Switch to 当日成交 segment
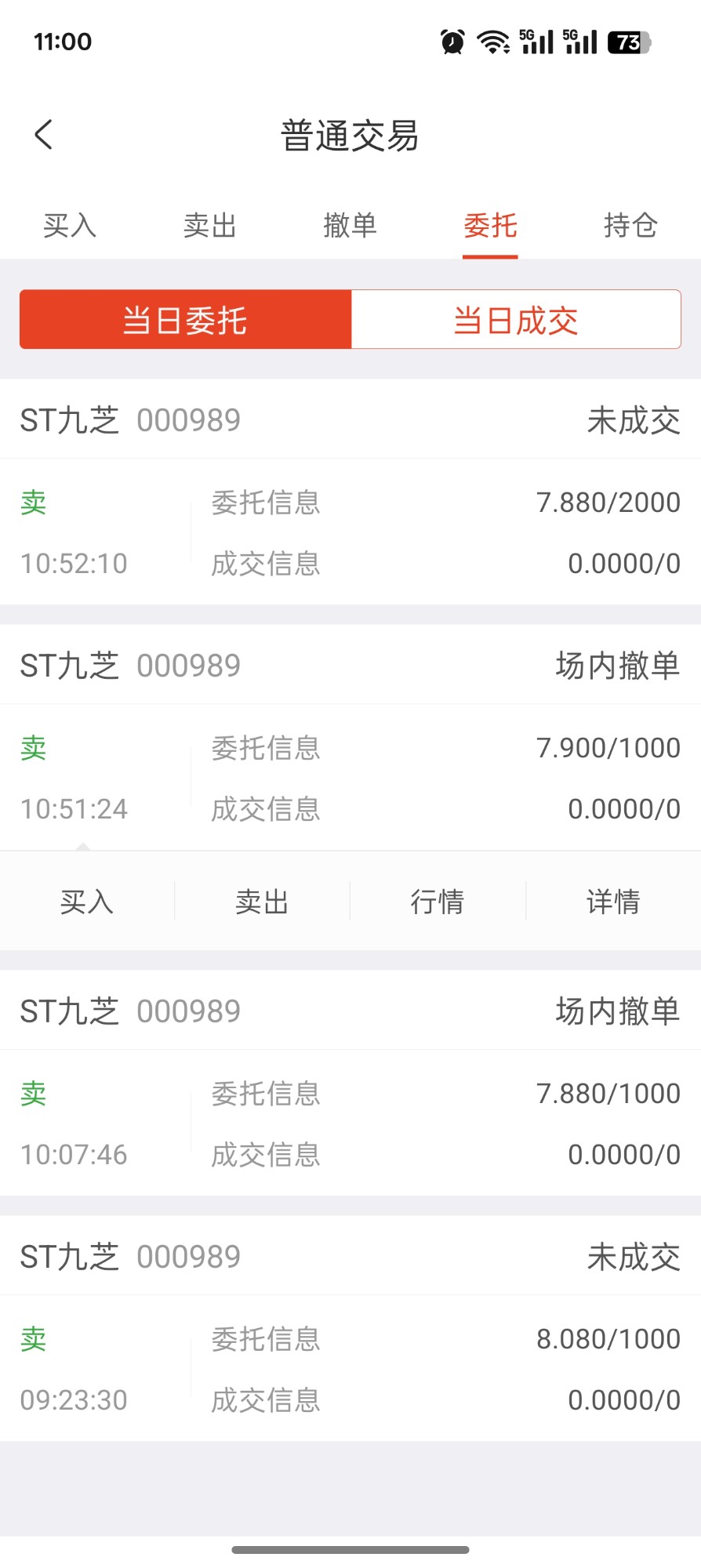The height and width of the screenshot is (1568, 701). point(516,320)
